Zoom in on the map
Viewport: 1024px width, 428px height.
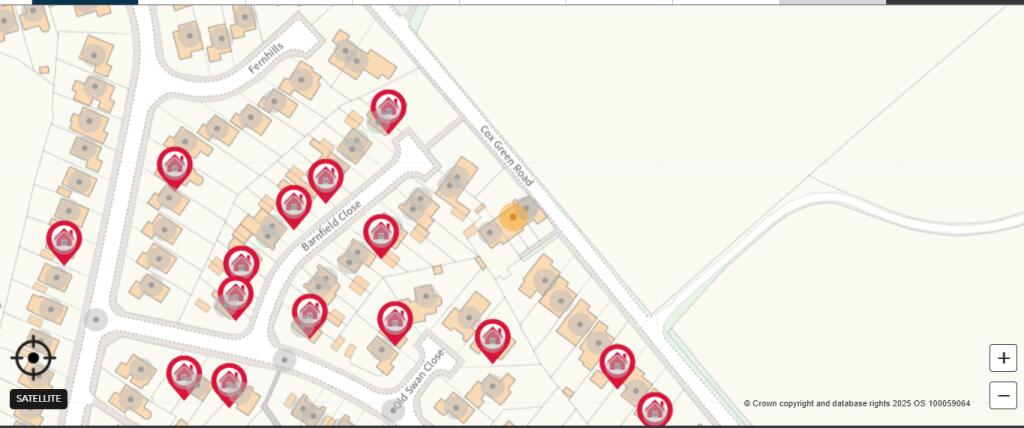click(1003, 357)
